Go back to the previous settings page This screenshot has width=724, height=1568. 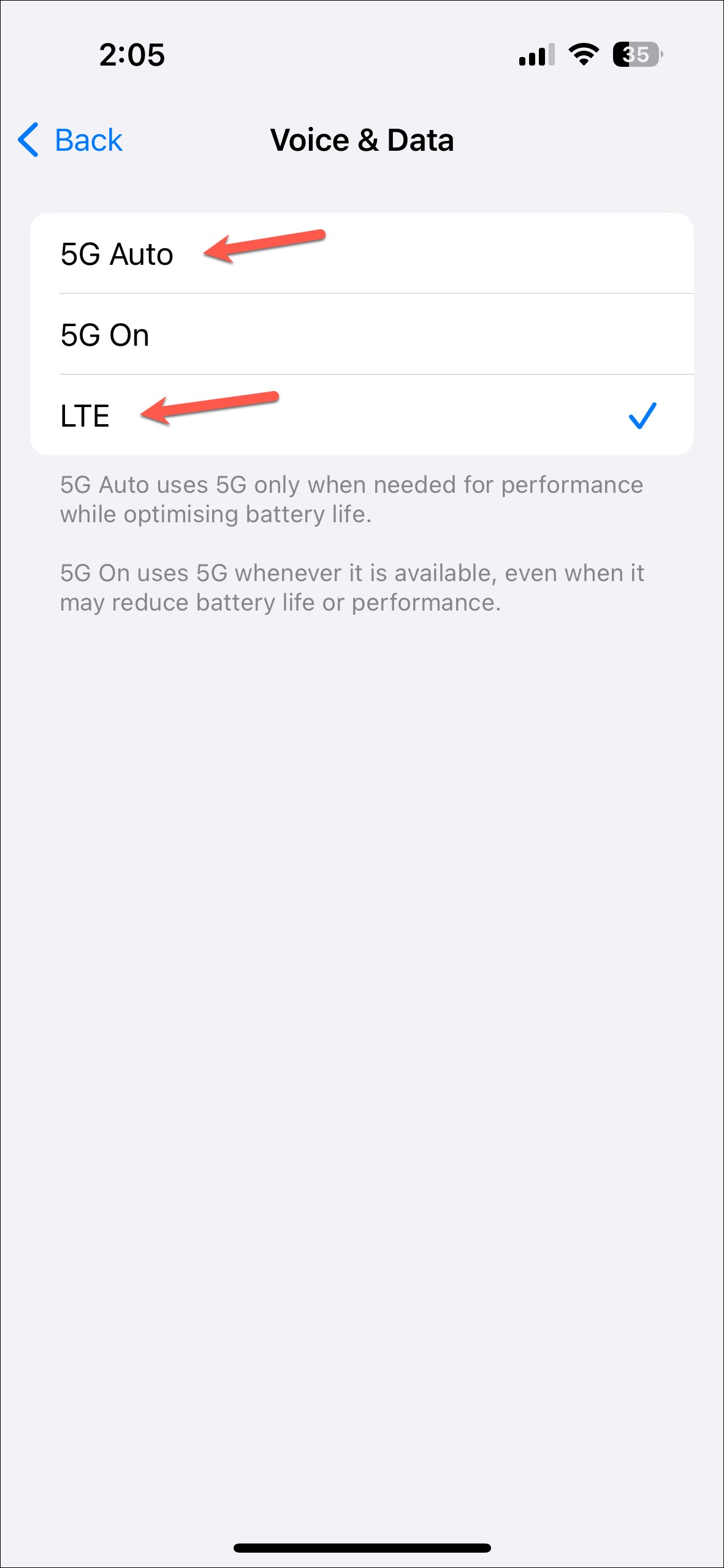tap(70, 140)
